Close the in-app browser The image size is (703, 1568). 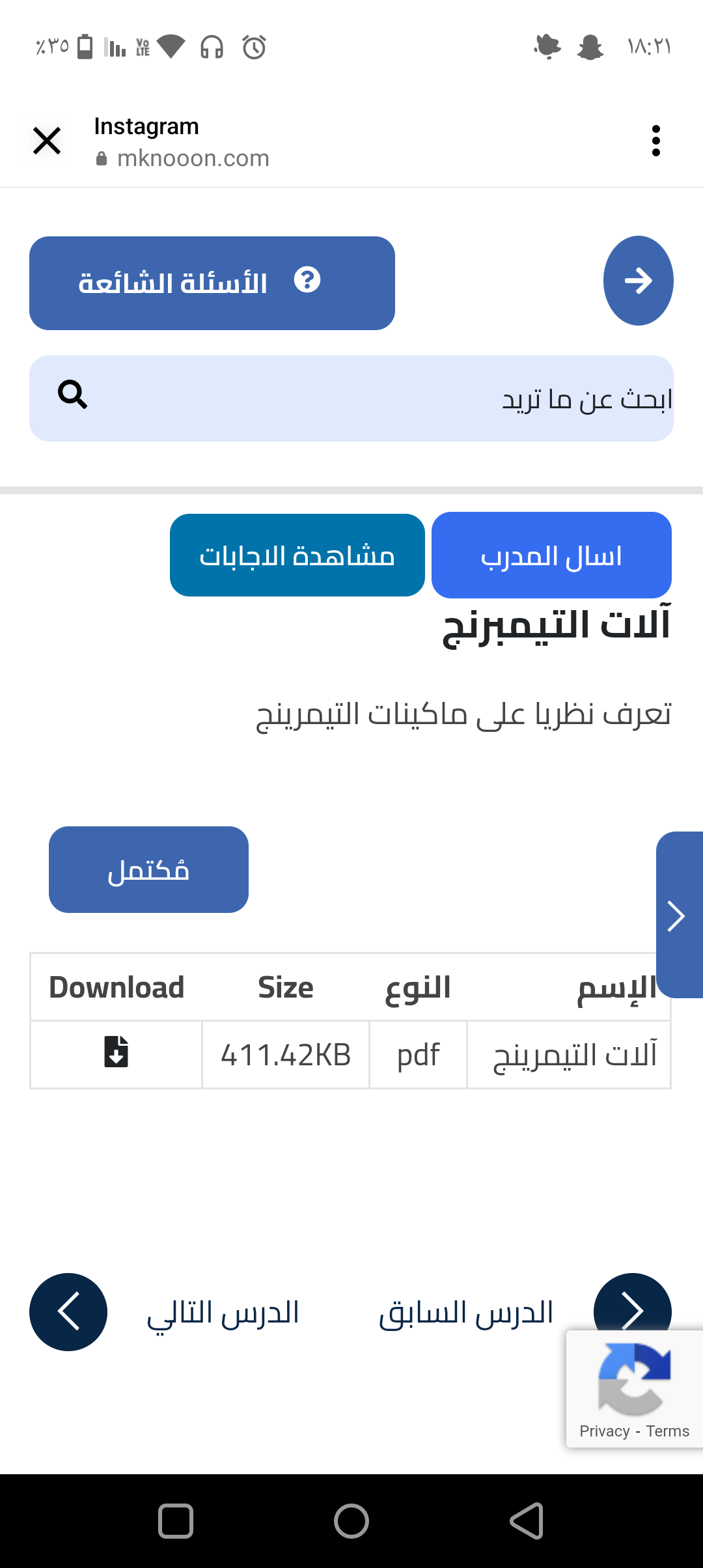(x=47, y=141)
